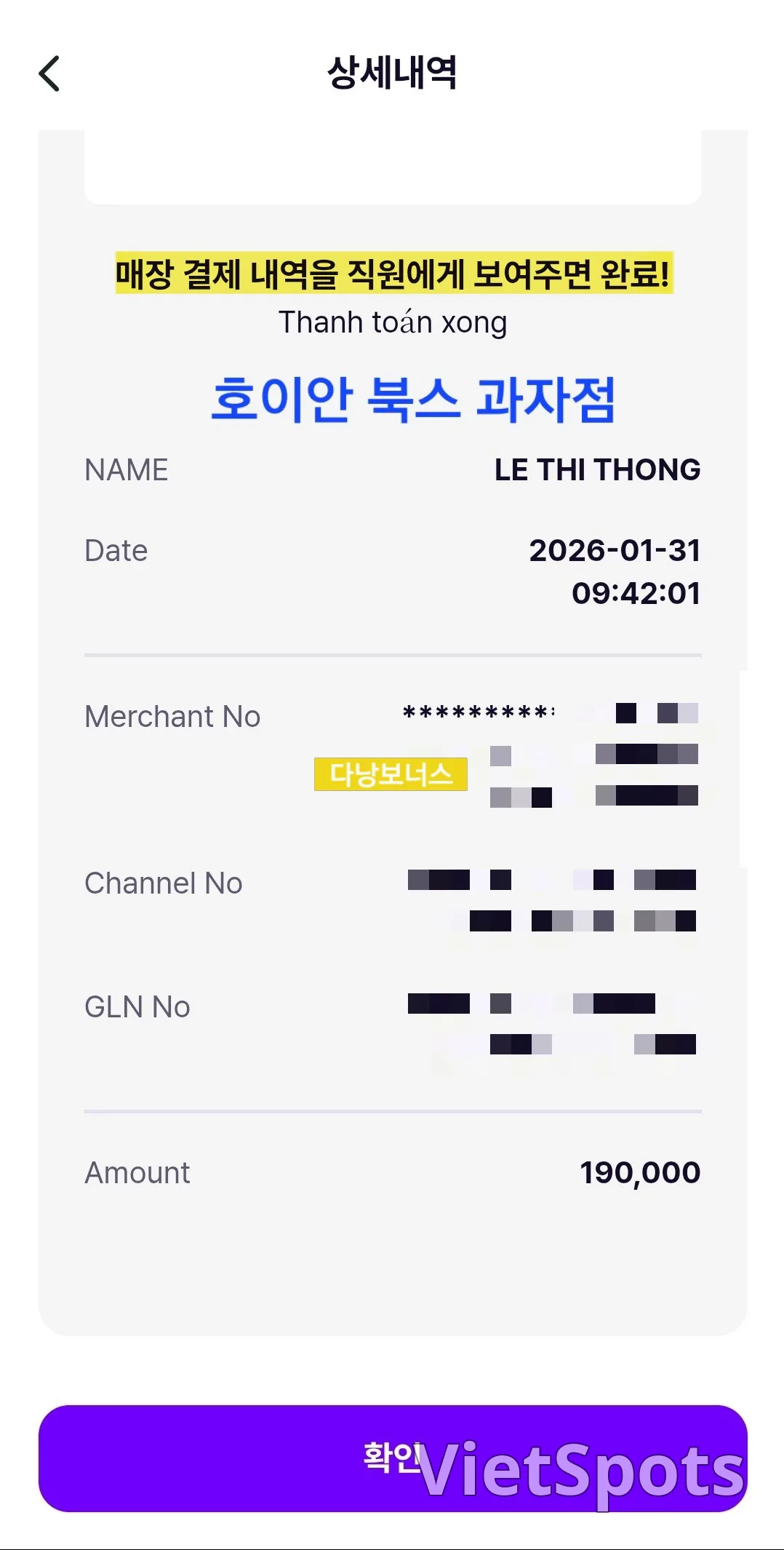Confirm with the purple 확인 button
Screen dimensions: 784x1550
[393, 1458]
